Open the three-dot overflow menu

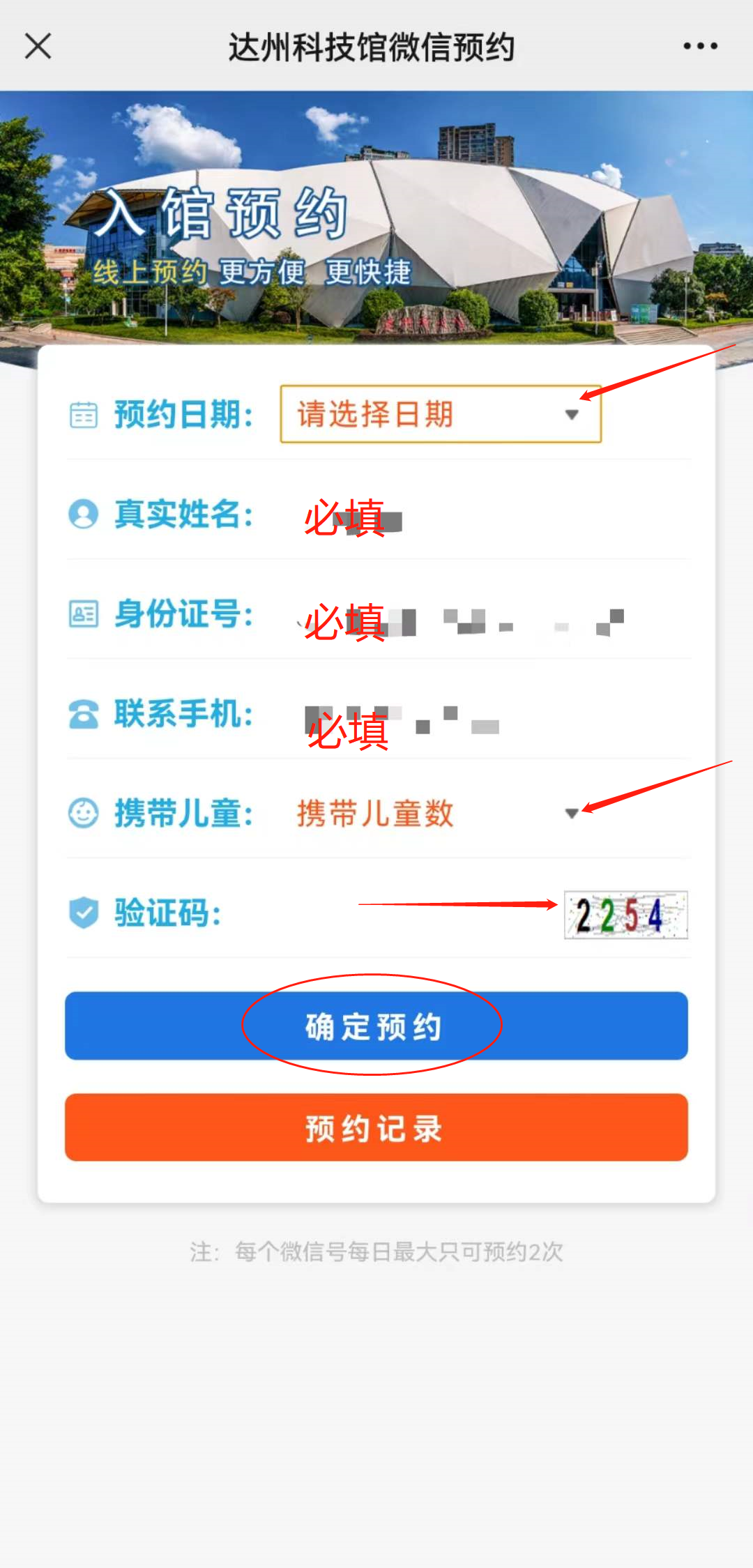(x=700, y=47)
